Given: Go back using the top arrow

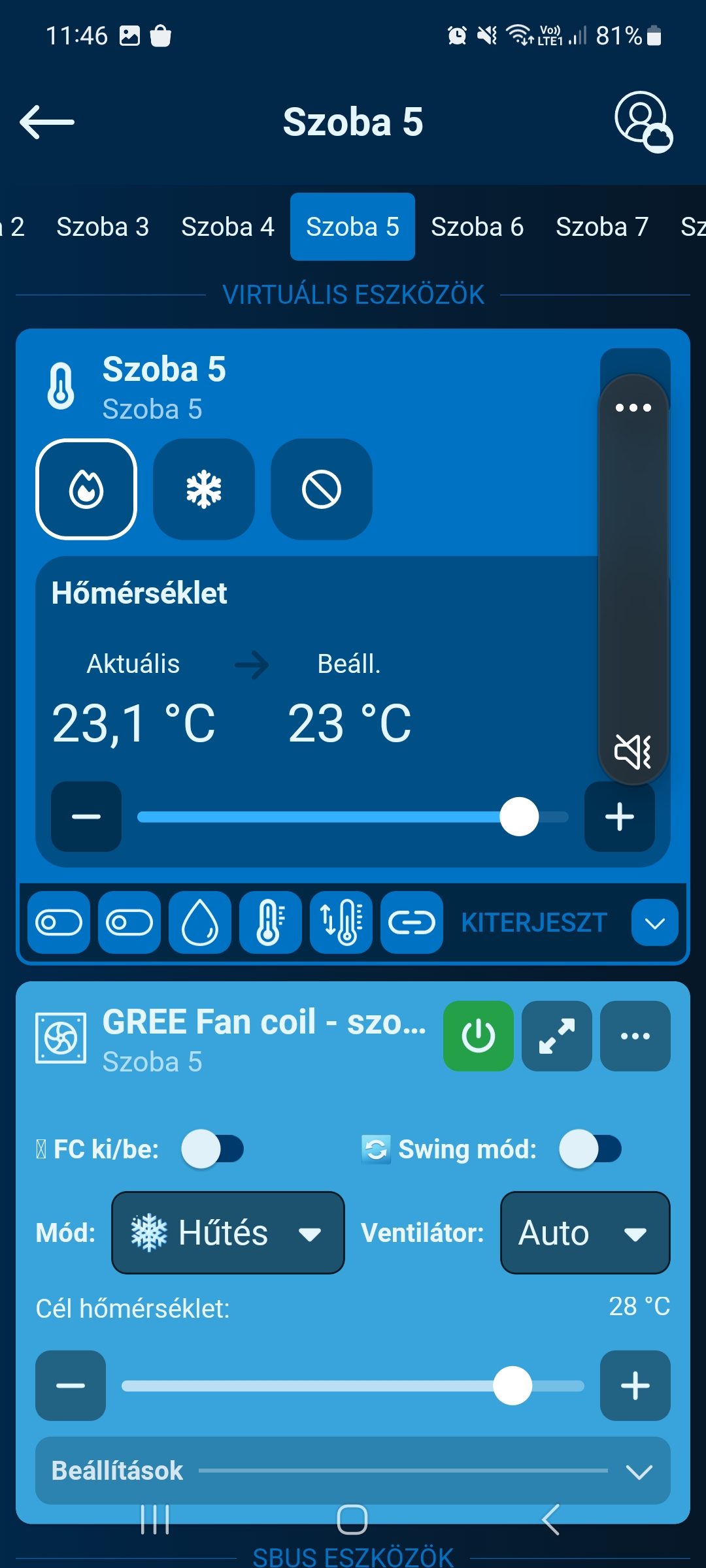Looking at the screenshot, I should pos(47,122).
